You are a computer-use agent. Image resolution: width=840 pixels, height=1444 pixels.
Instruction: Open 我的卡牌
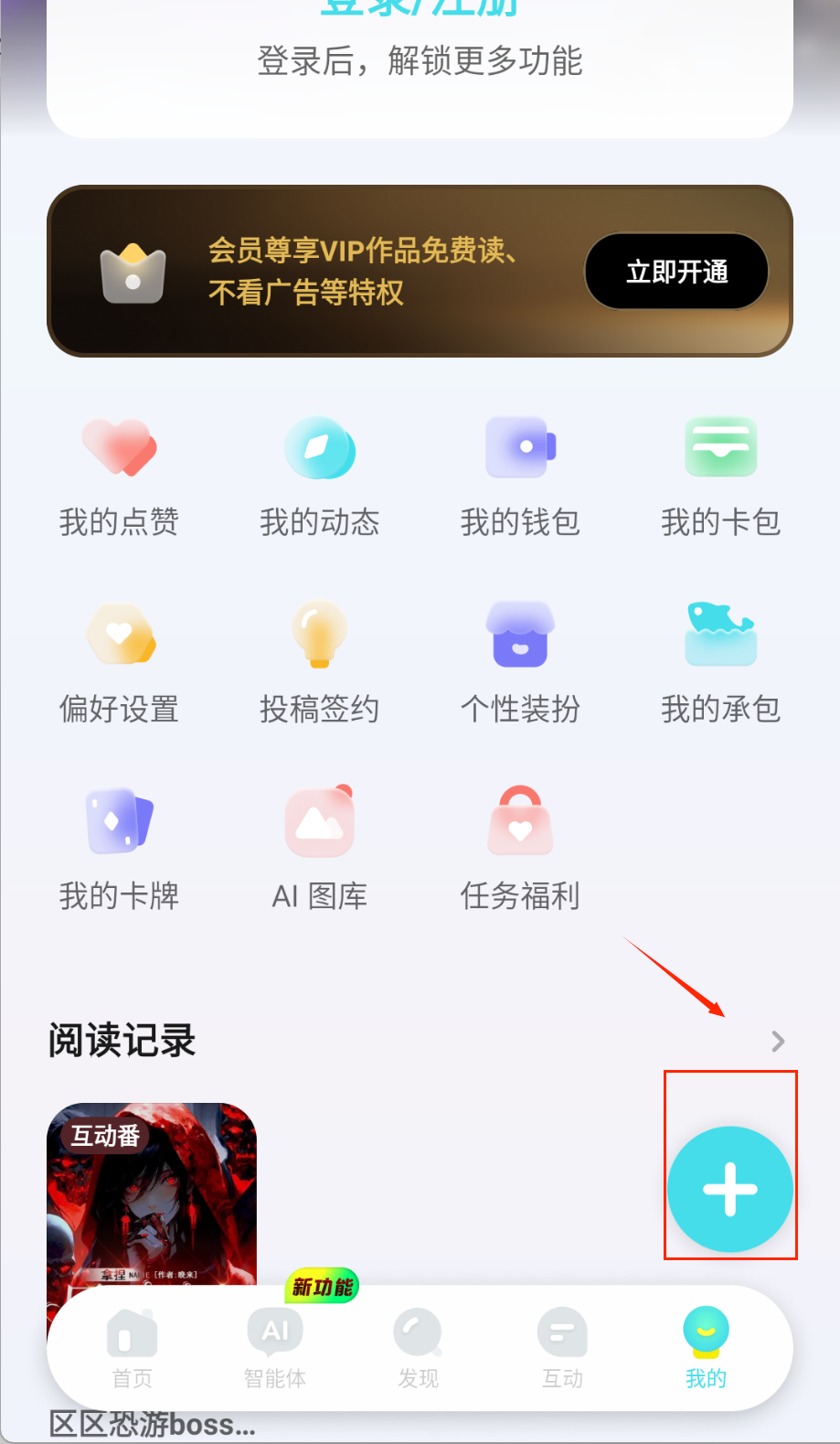pos(119,848)
